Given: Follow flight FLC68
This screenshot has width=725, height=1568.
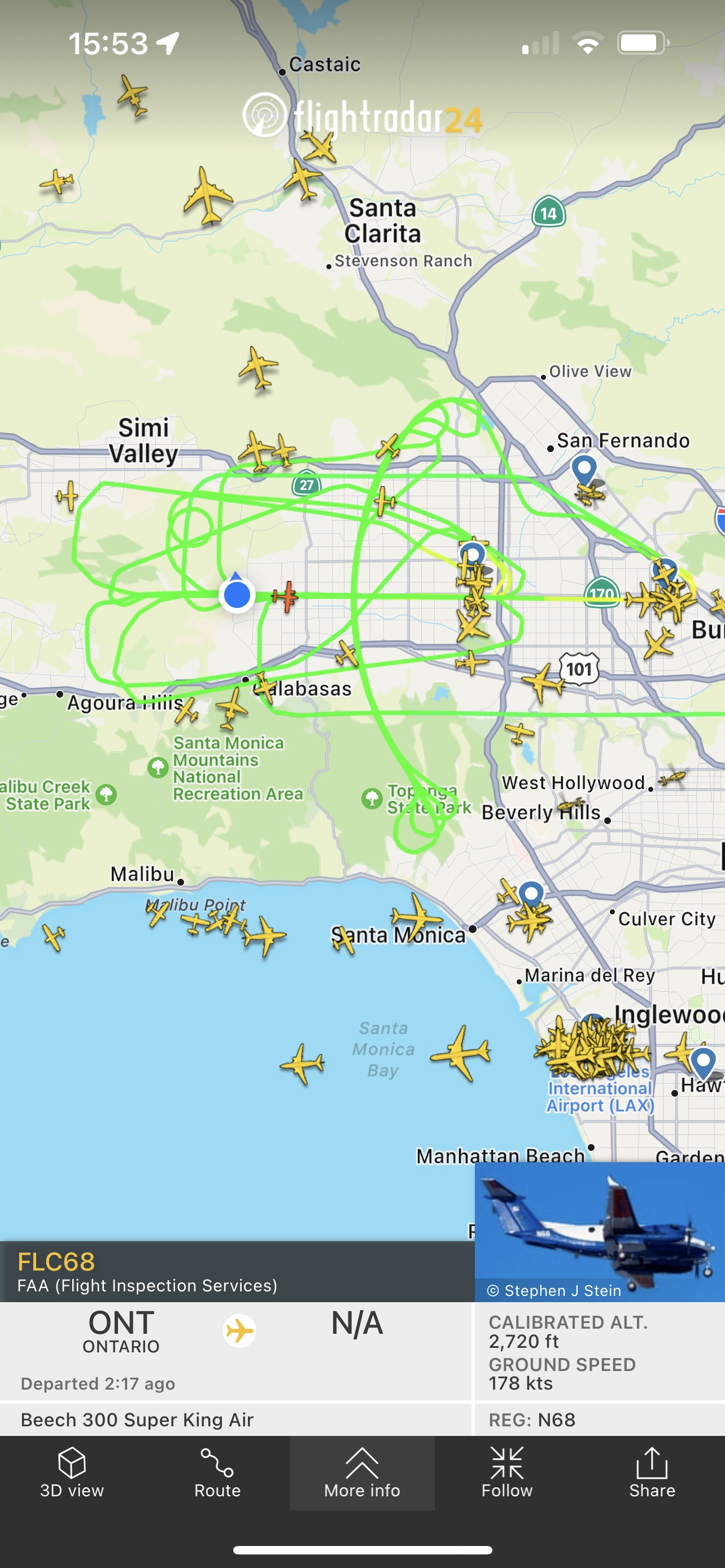Looking at the screenshot, I should 507,1473.
